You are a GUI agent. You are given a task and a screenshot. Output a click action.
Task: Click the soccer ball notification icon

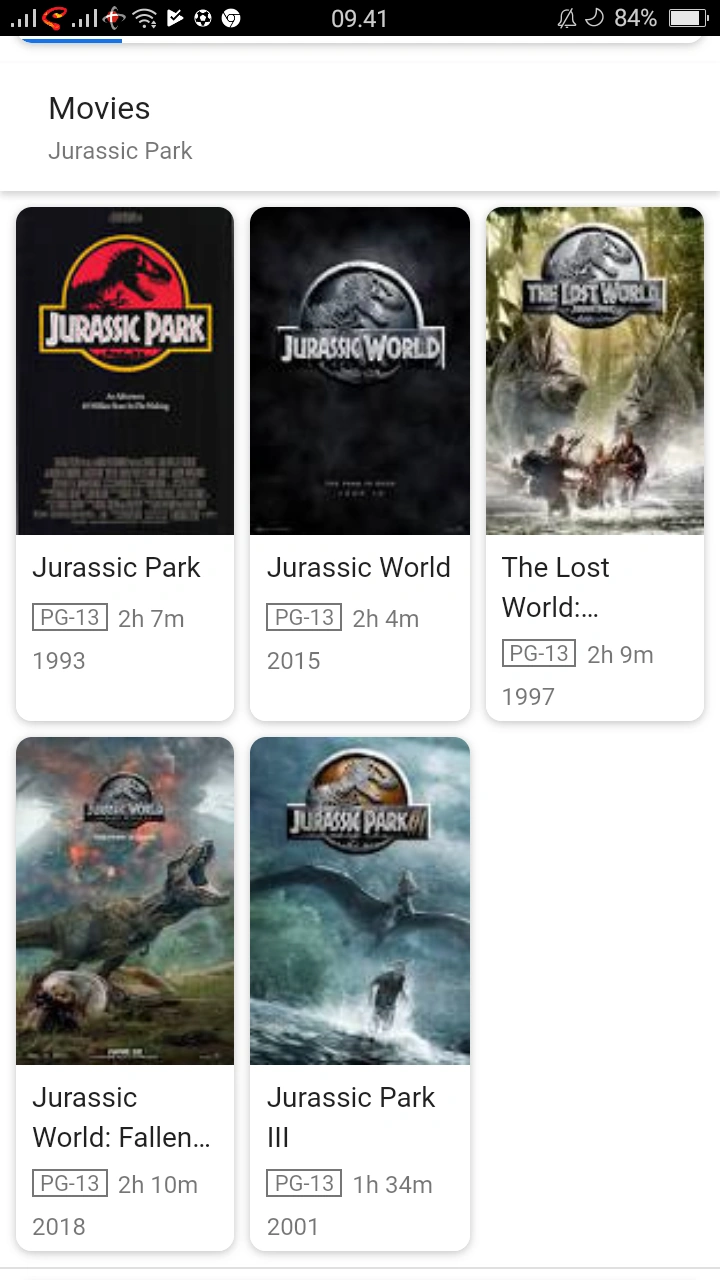click(x=202, y=18)
